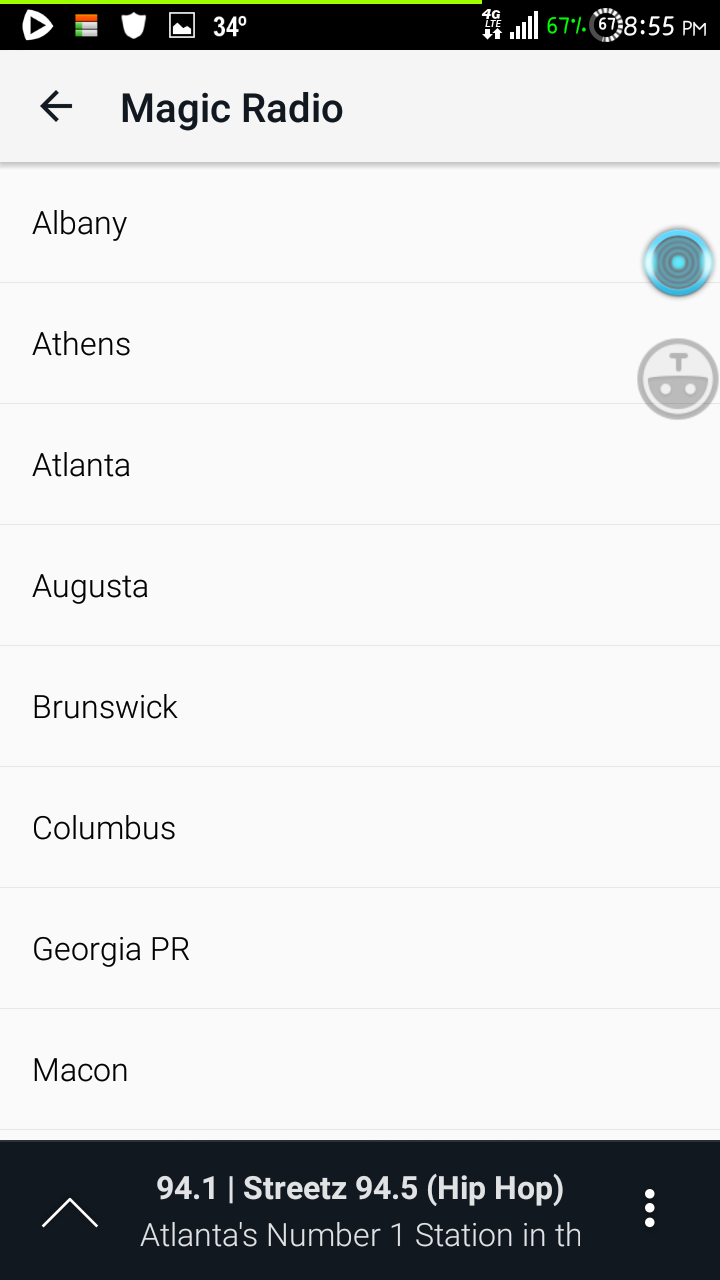Tap the Macon row
Image resolution: width=720 pixels, height=1280 pixels.
click(360, 1069)
